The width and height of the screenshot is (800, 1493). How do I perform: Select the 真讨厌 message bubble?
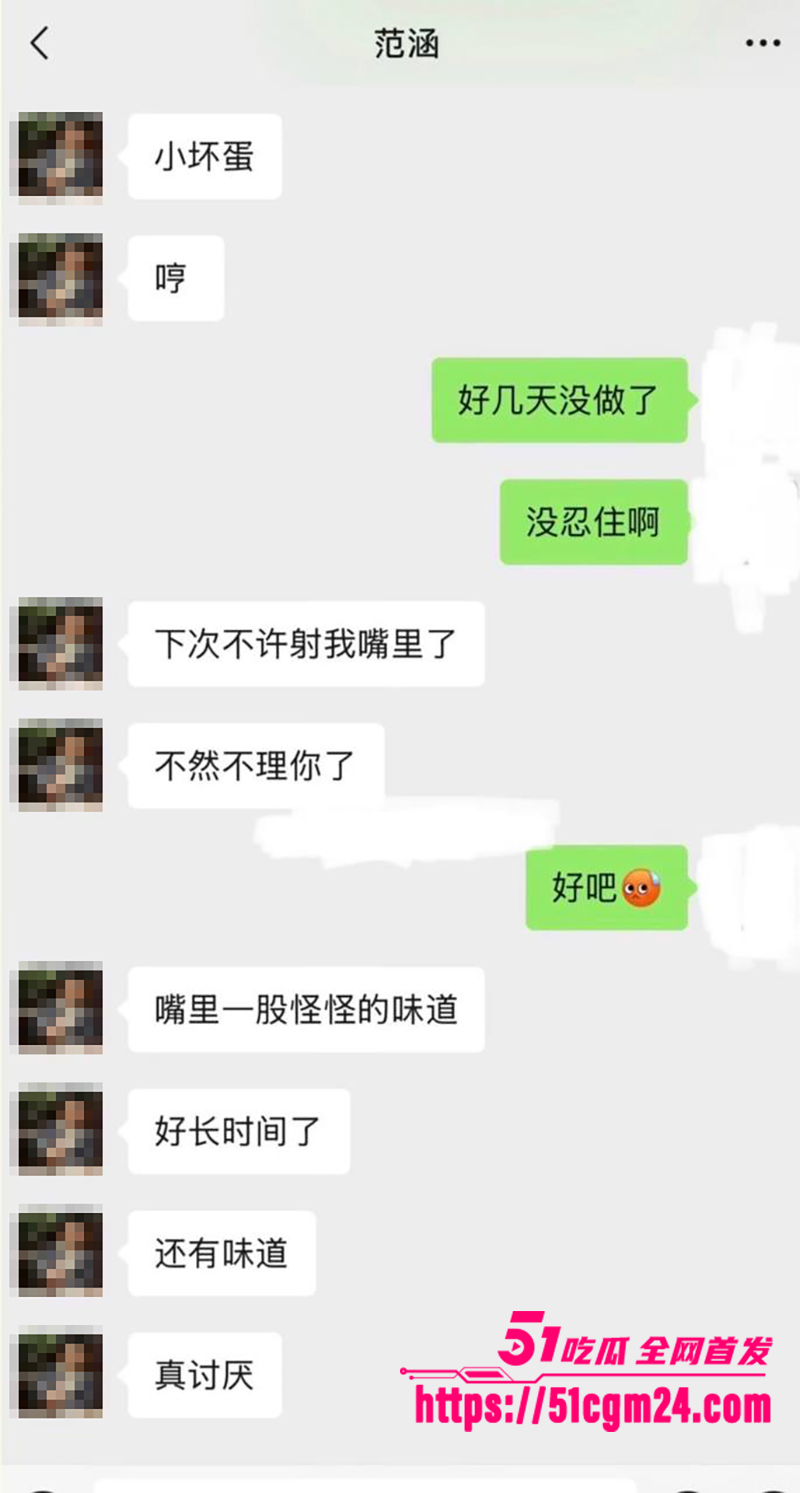click(204, 1374)
